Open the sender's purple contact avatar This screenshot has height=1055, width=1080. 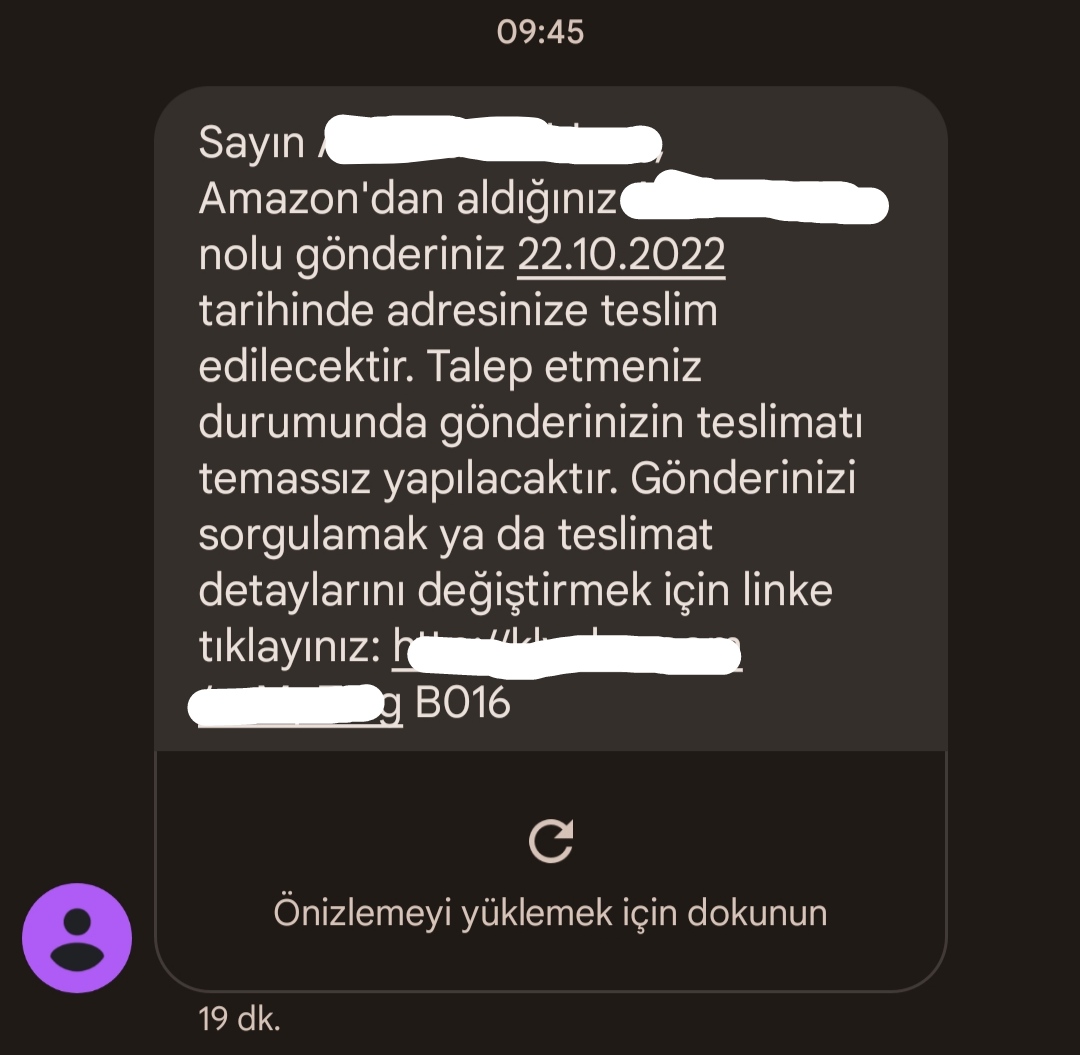77,938
